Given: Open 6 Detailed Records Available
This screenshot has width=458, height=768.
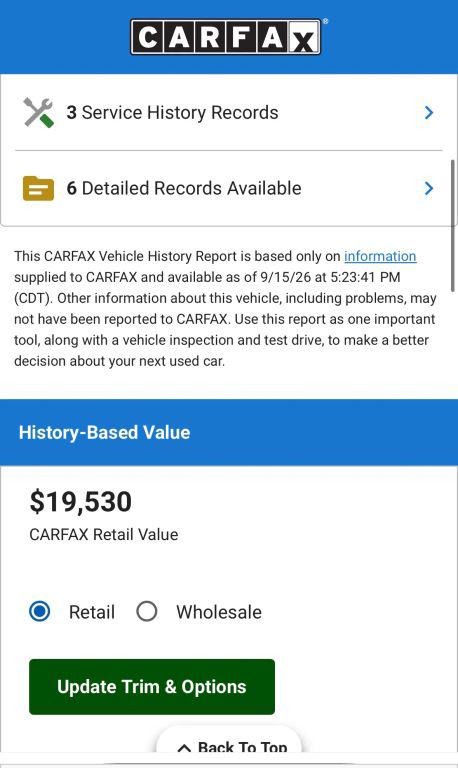Looking at the screenshot, I should point(228,189).
